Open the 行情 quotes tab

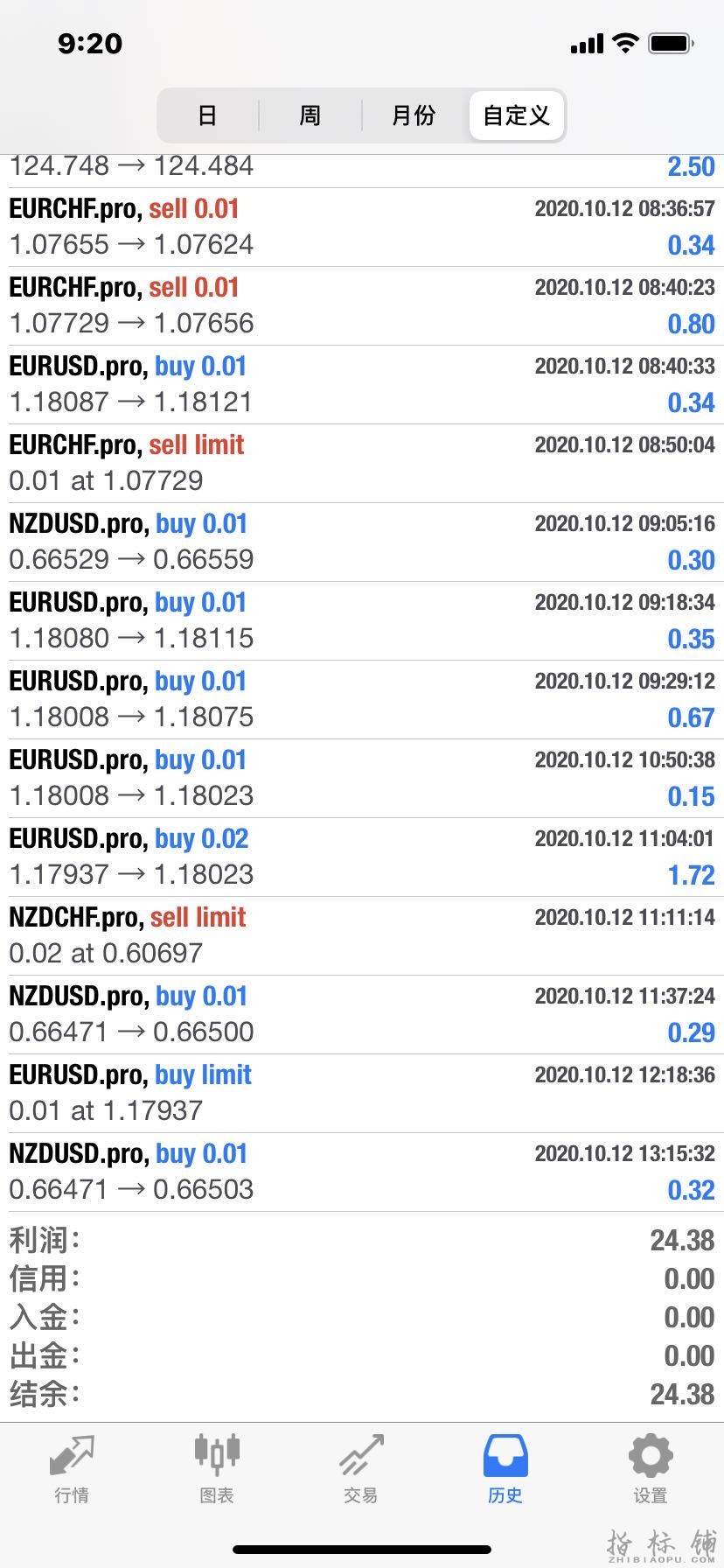(x=72, y=1470)
